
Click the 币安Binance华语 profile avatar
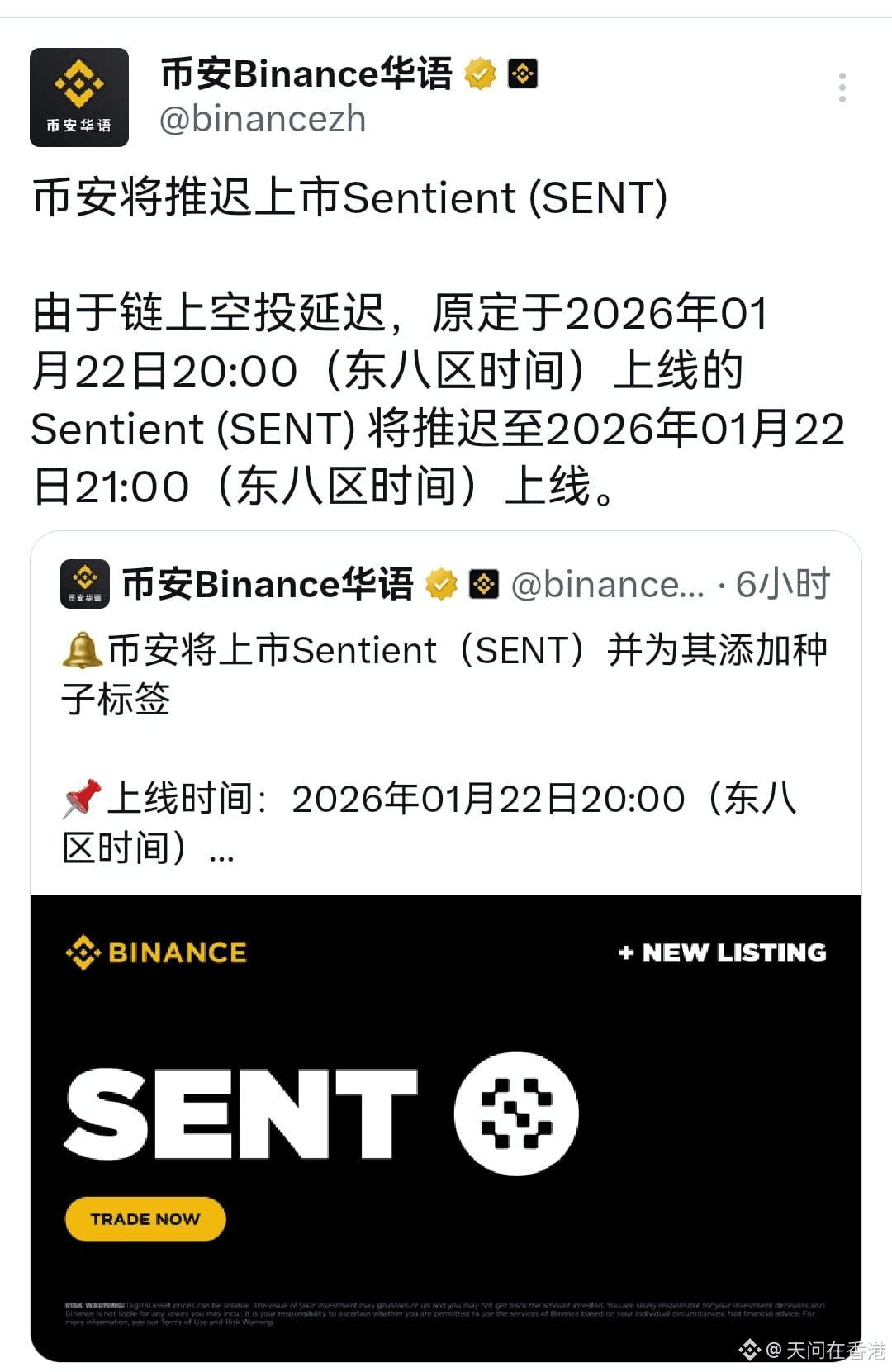[79, 97]
